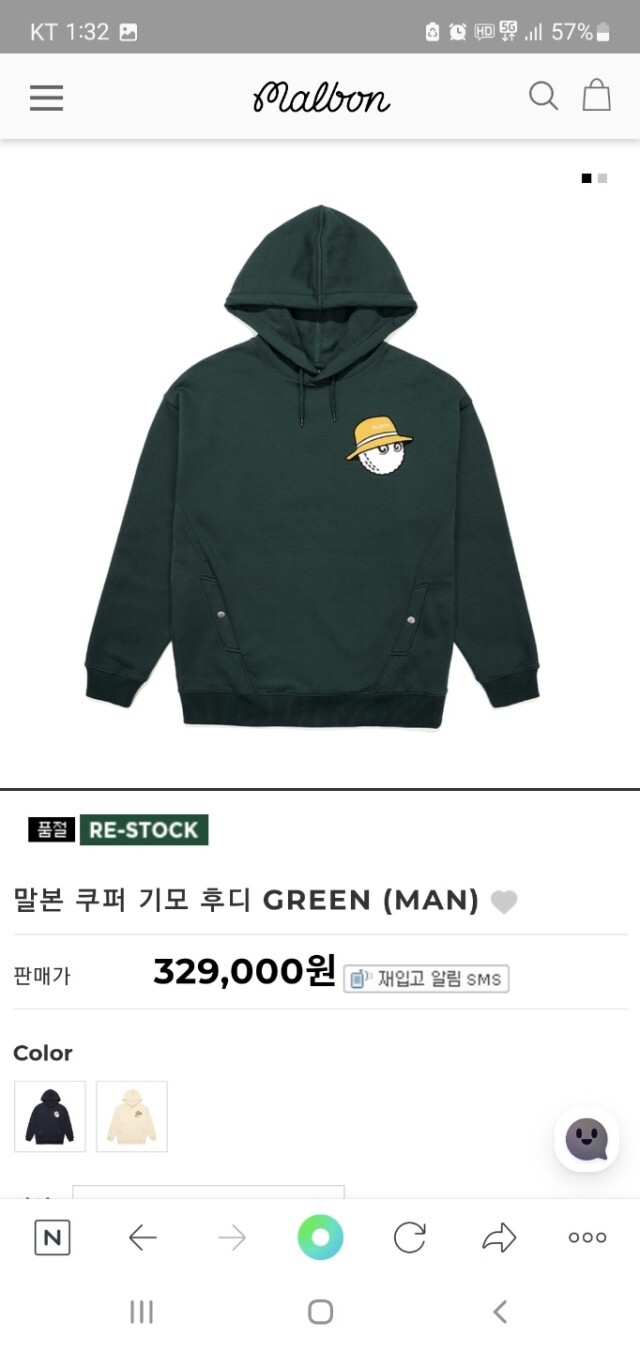Image resolution: width=640 pixels, height=1351 pixels.
Task: Select the cream hoodie color option
Action: 132,1116
